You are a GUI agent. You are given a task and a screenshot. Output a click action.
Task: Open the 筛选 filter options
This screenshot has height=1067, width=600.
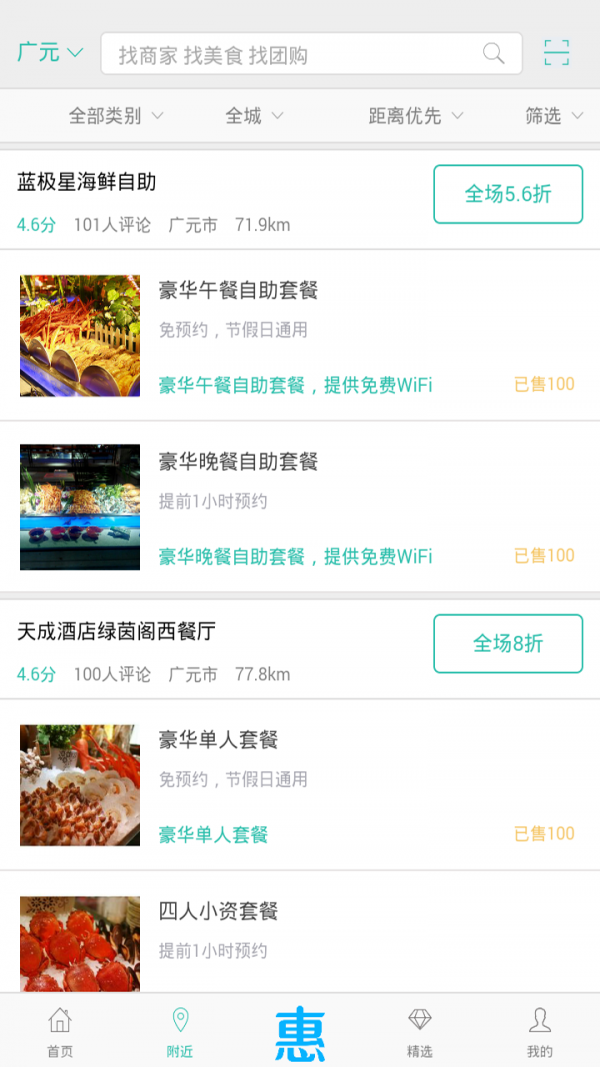[553, 116]
